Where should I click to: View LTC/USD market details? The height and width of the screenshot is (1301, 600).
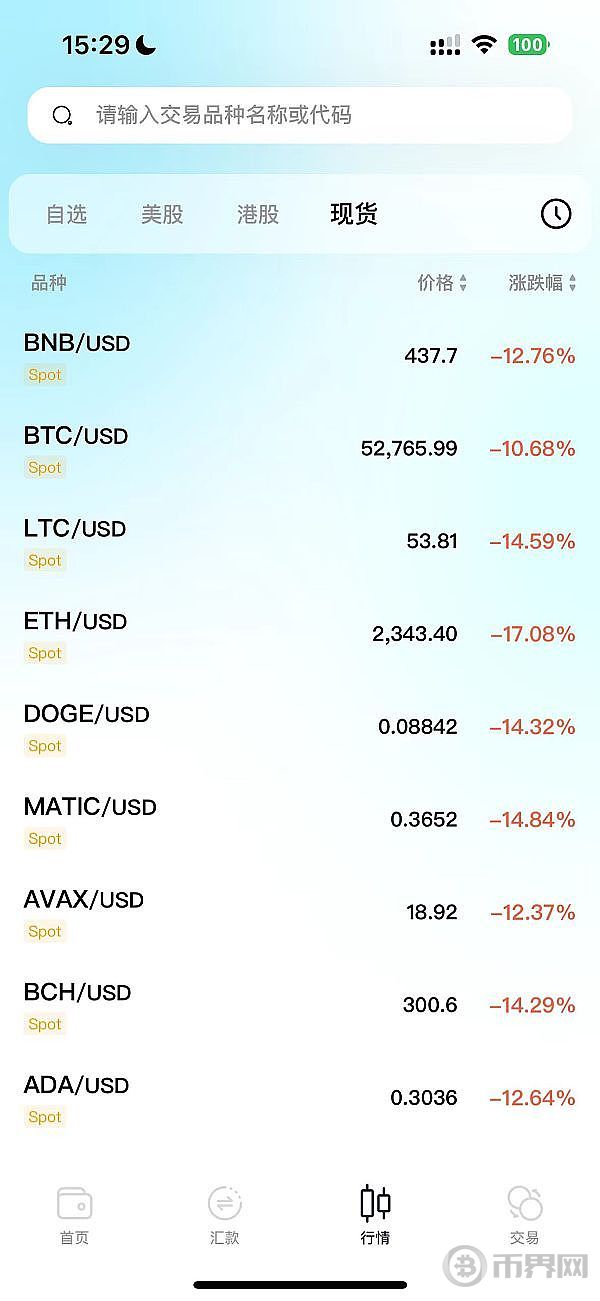[300, 542]
